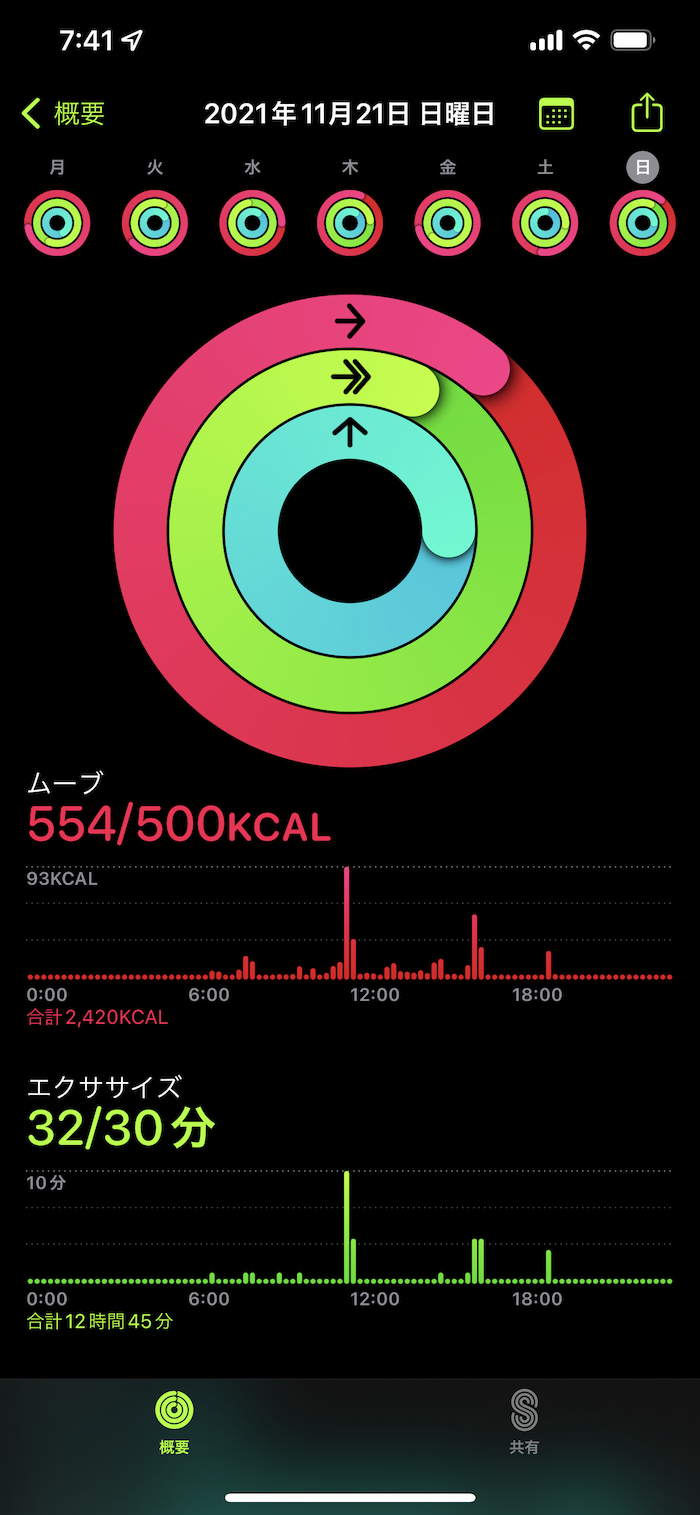Select Tuesday (火) activity rings
This screenshot has height=1515, width=700.
coord(155,223)
